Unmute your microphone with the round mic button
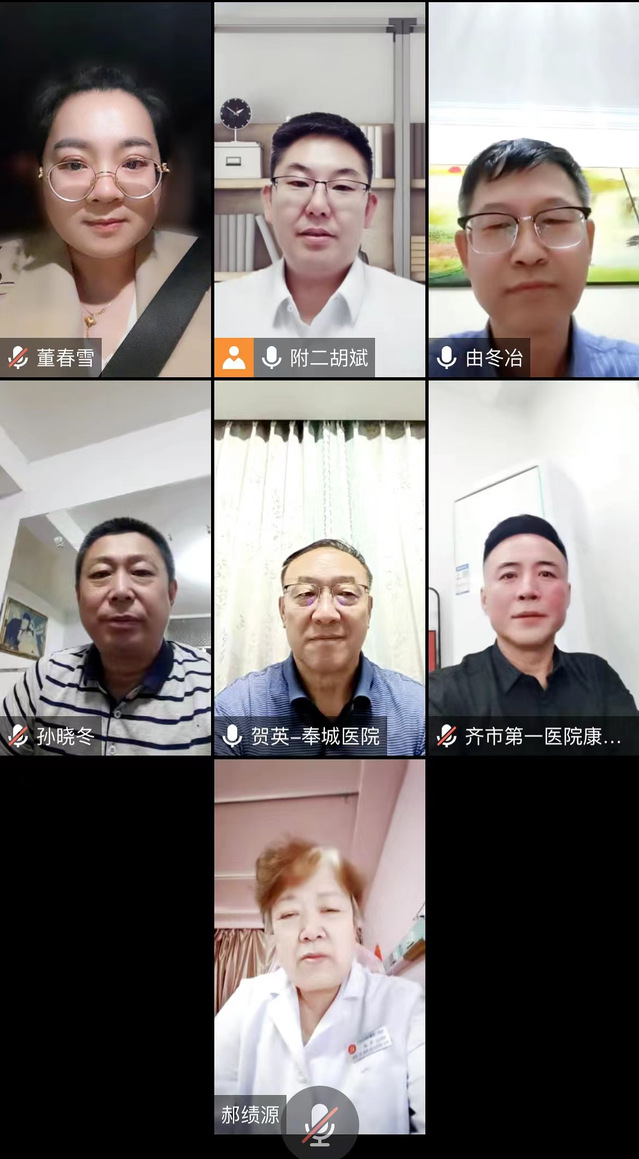 coord(320,1124)
